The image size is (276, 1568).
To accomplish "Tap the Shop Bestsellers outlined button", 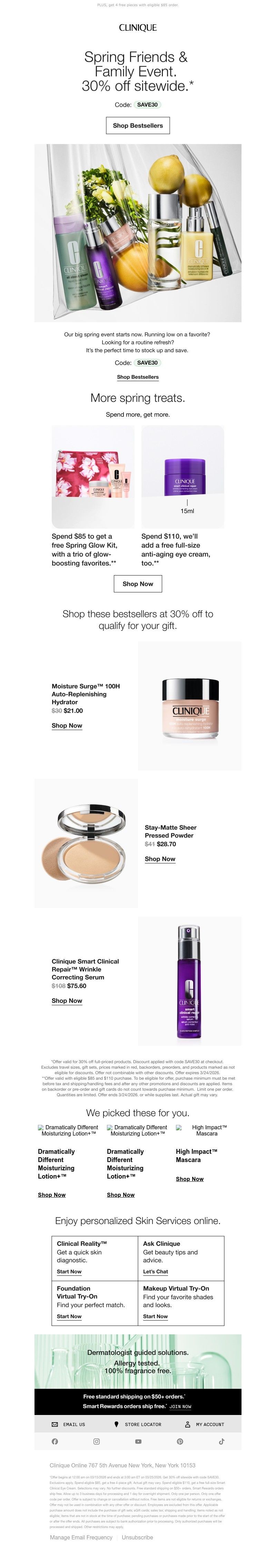I will [x=138, y=125].
